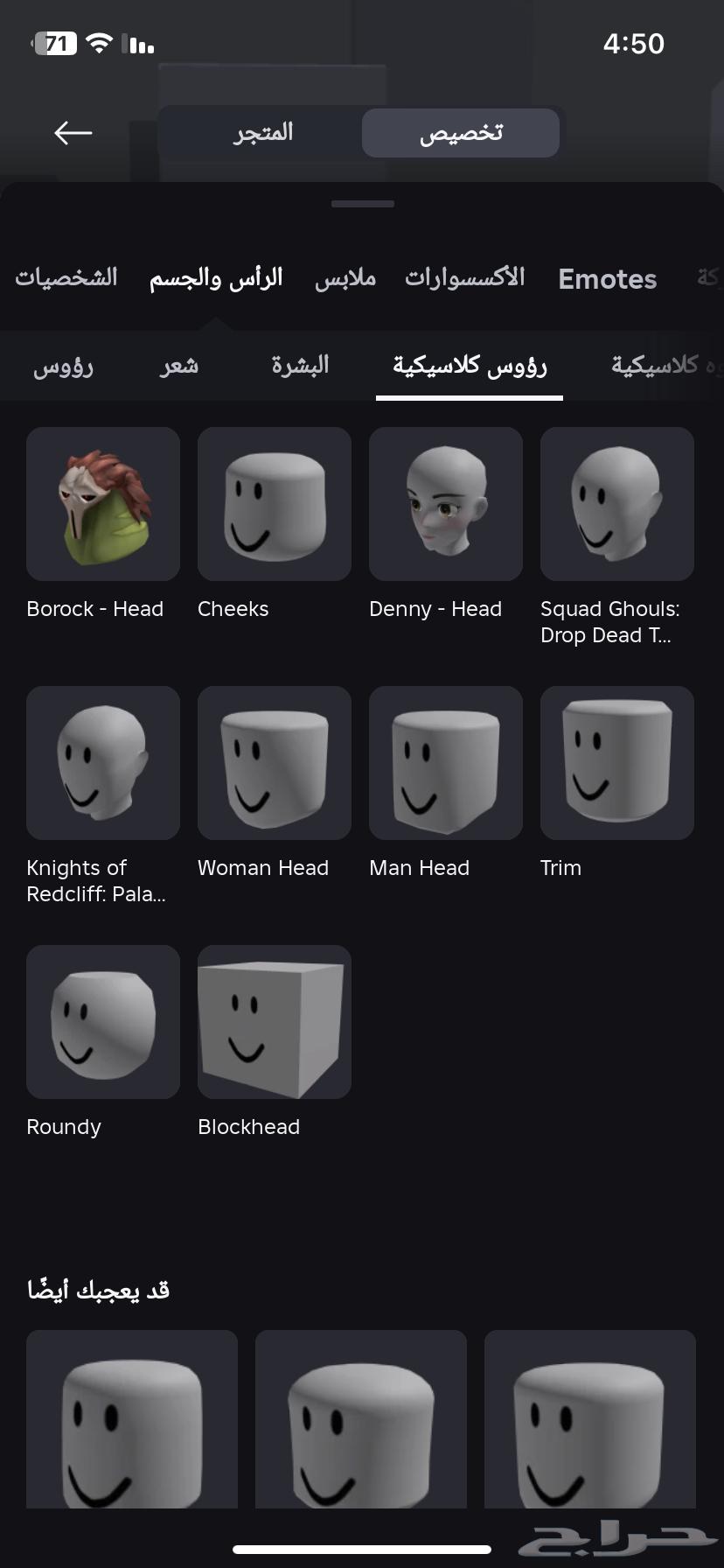Image resolution: width=724 pixels, height=1568 pixels.
Task: Switch to the ملابس category
Action: [x=345, y=278]
